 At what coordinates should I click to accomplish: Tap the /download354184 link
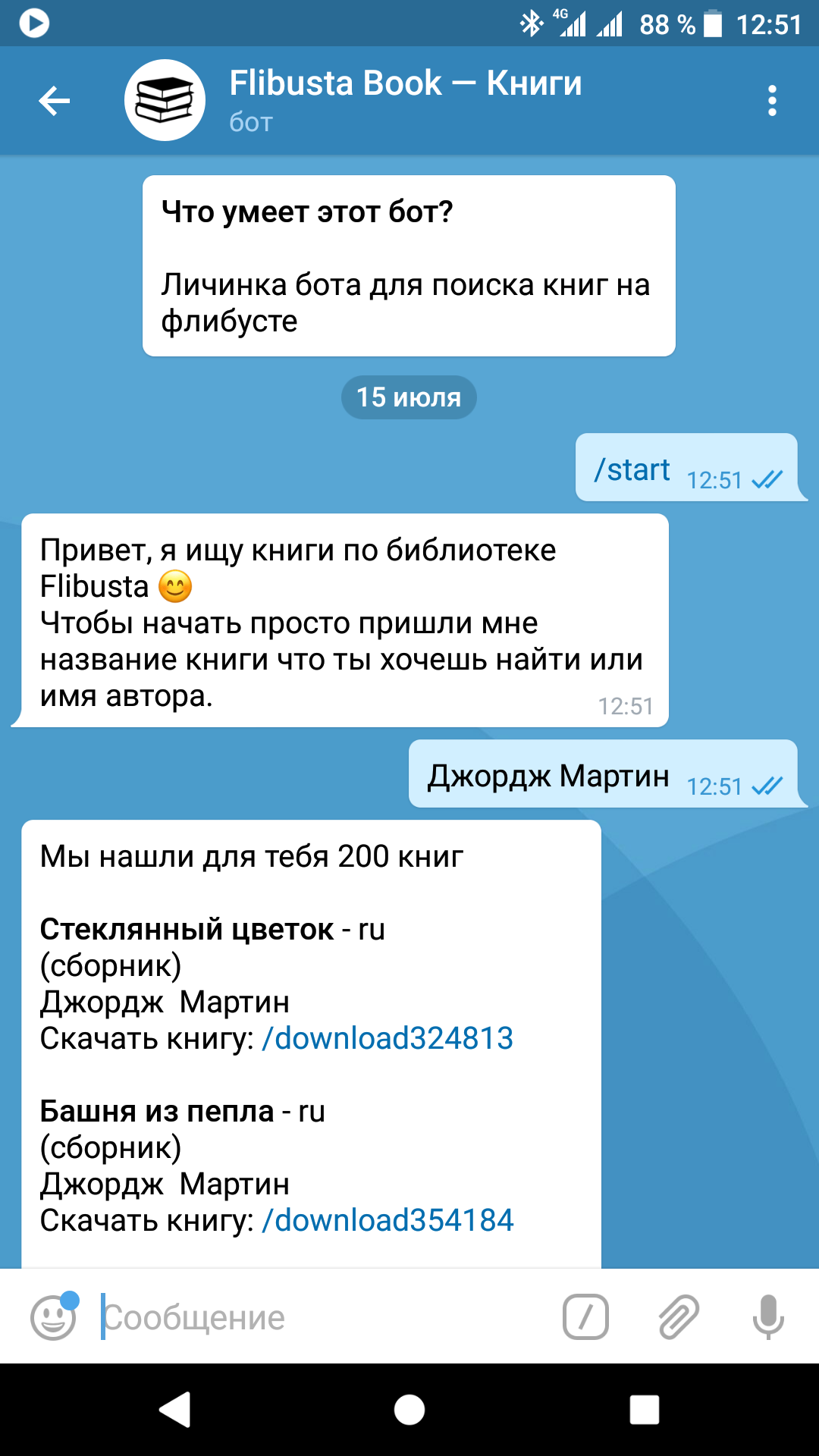[x=388, y=1220]
